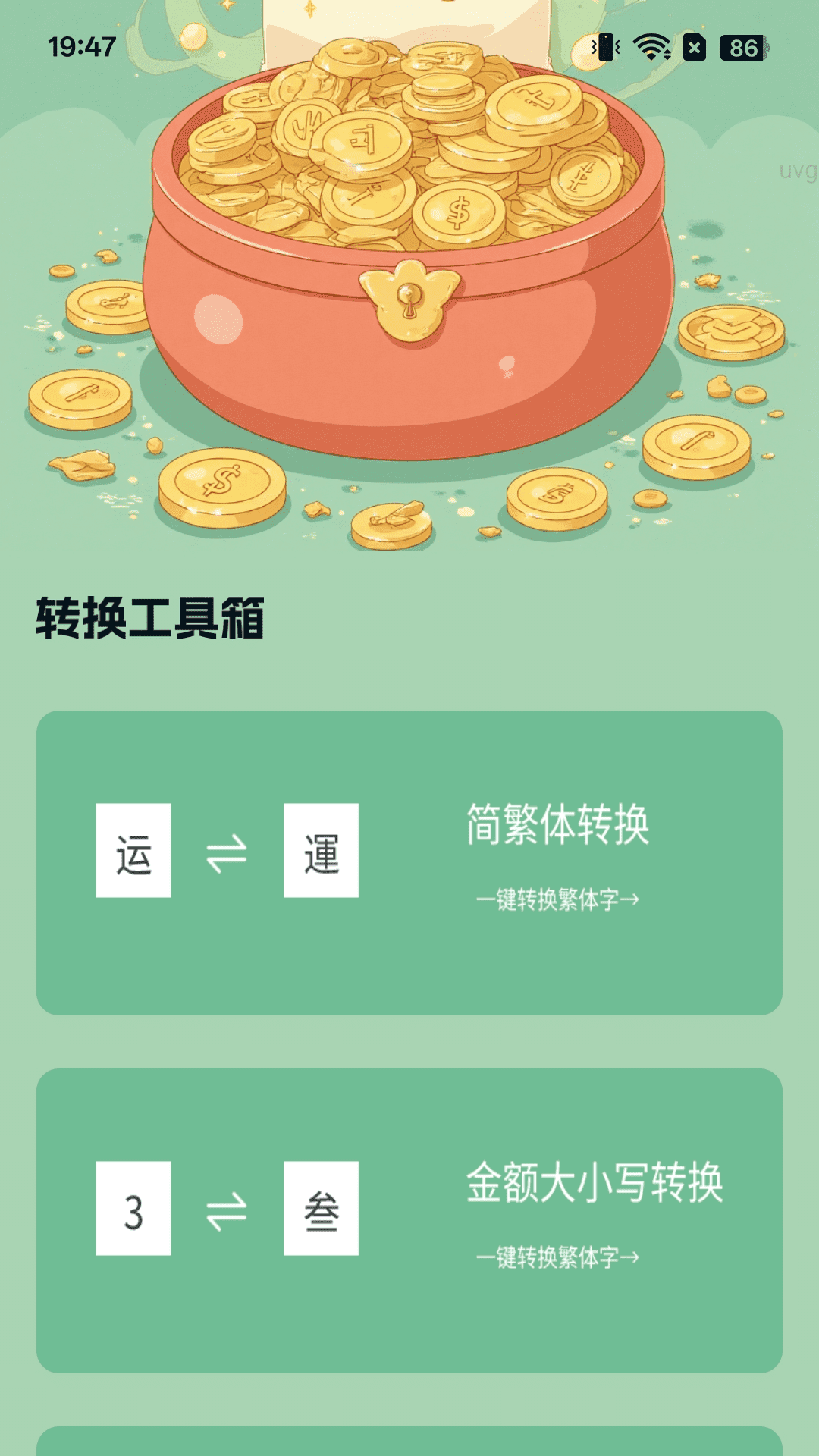The height and width of the screenshot is (1456, 819).
Task: Open the 金额大小写转换 converter card
Action: [x=409, y=1220]
